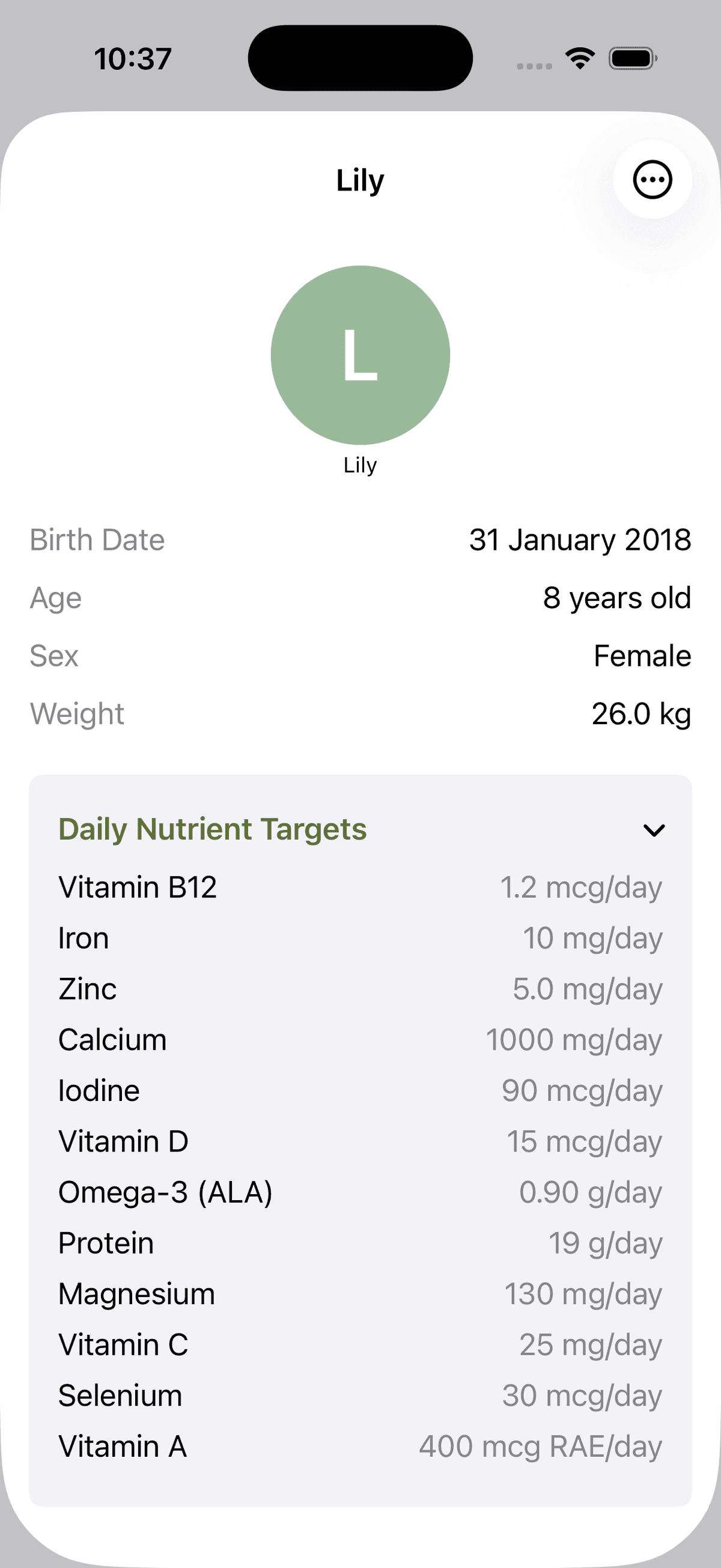Select the Zinc target of 5.0 mg/day
721x1568 pixels.
pyautogui.click(x=360, y=989)
